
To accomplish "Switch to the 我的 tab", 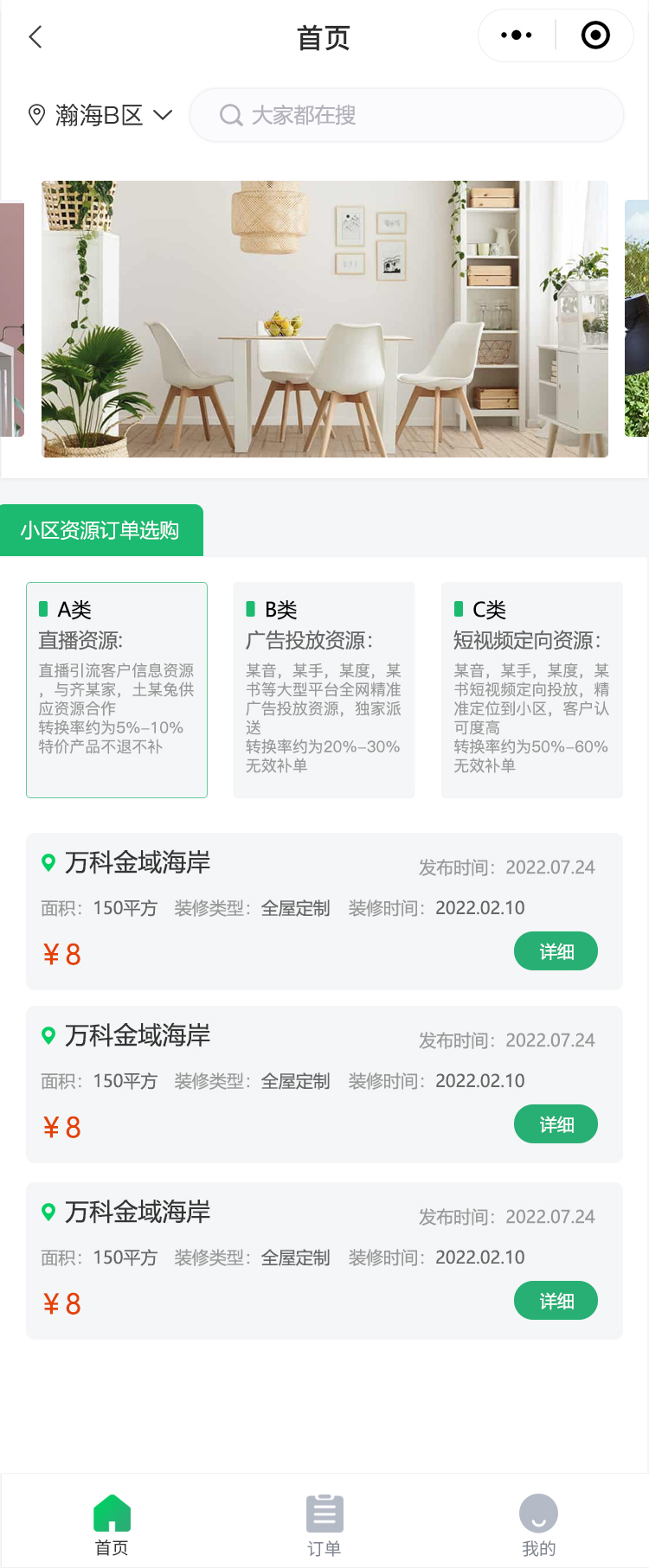I will [538, 1525].
